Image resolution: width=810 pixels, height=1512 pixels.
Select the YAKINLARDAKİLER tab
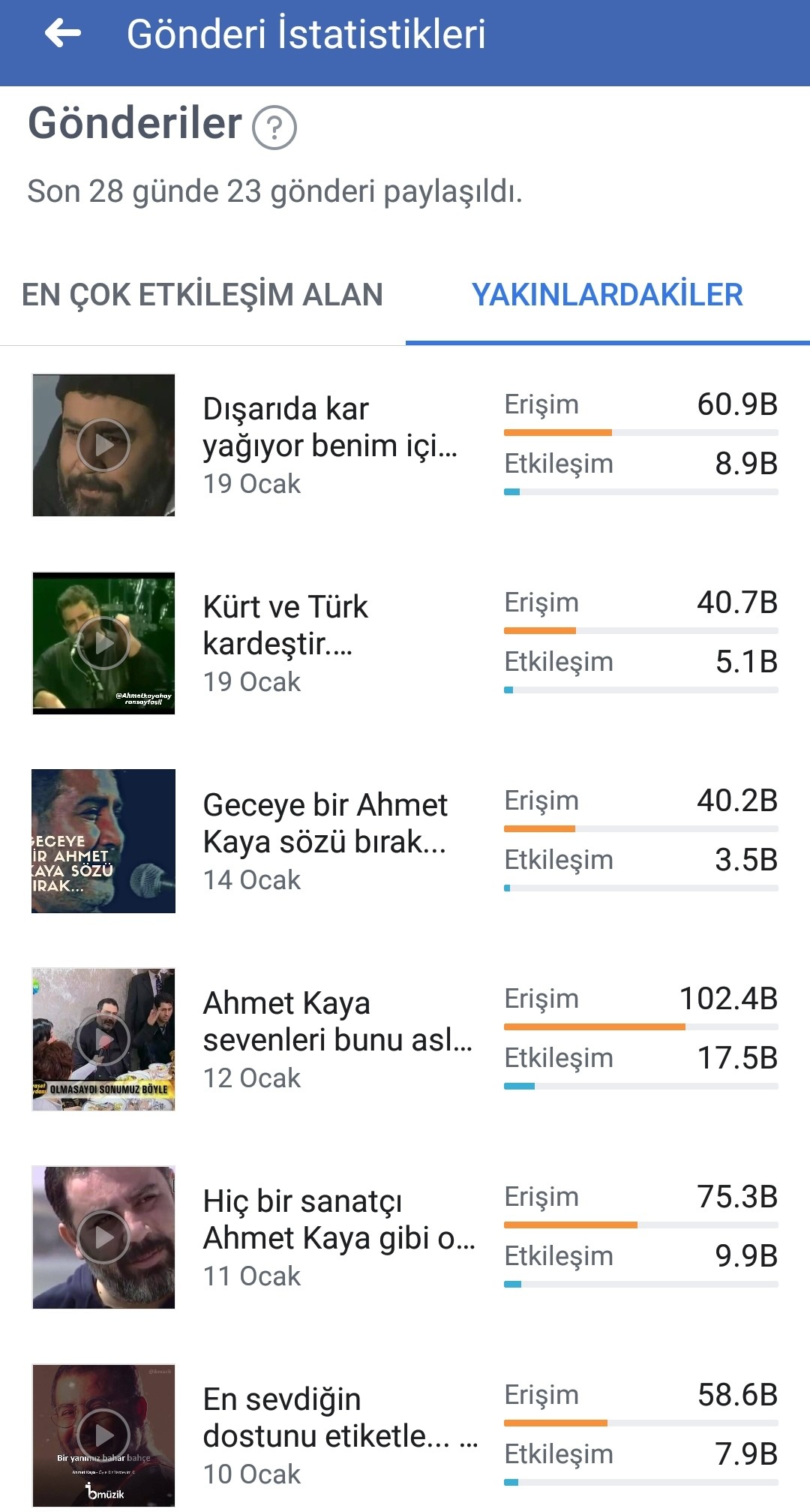[x=607, y=295]
